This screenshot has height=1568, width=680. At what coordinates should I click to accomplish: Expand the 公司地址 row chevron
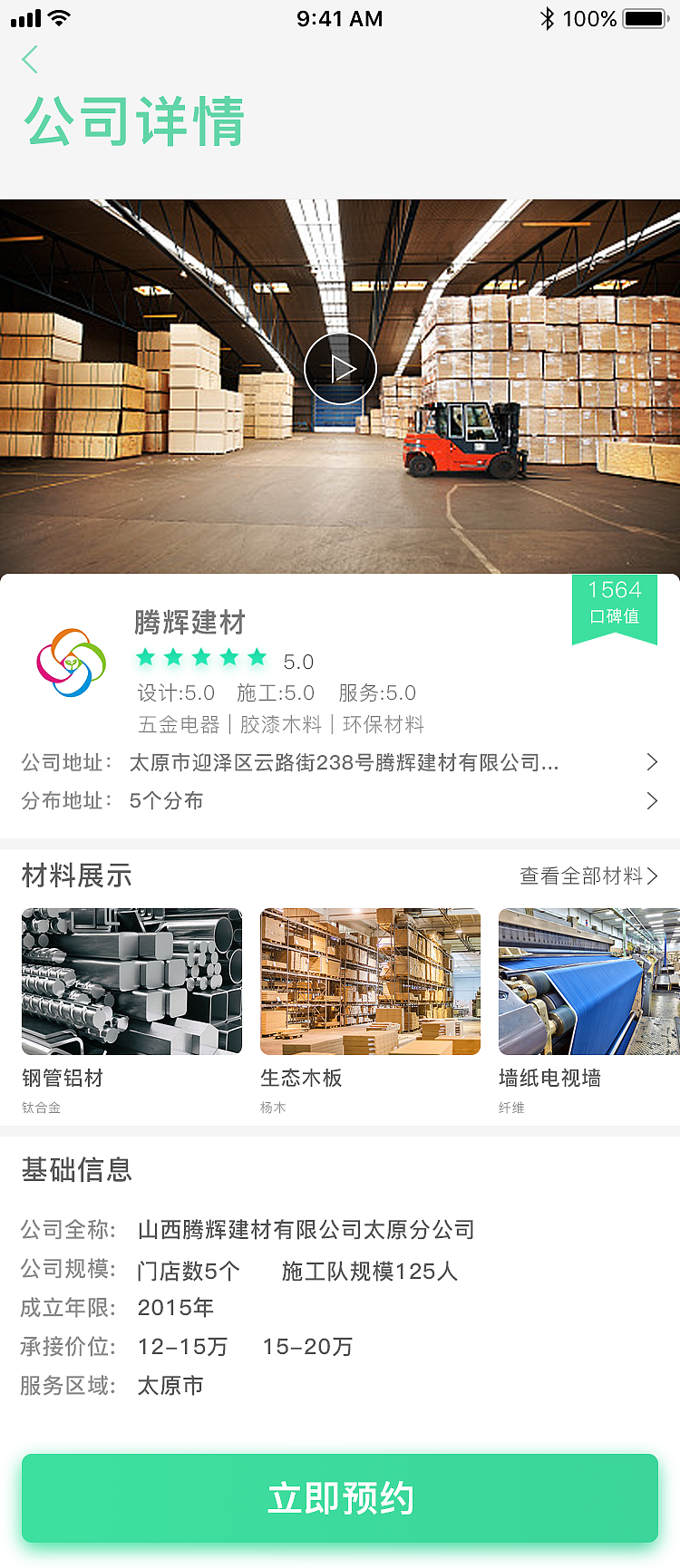click(652, 762)
